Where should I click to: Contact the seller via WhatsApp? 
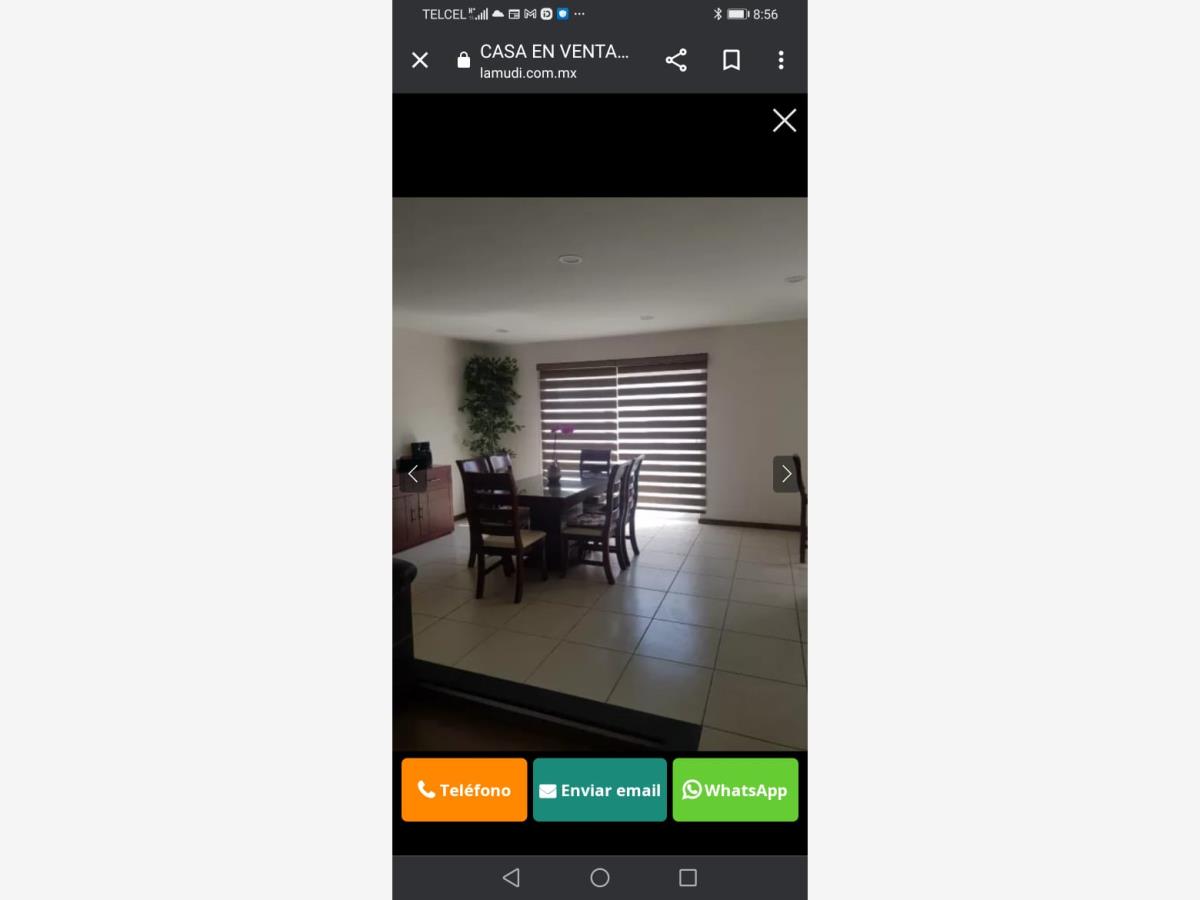pyautogui.click(x=735, y=790)
